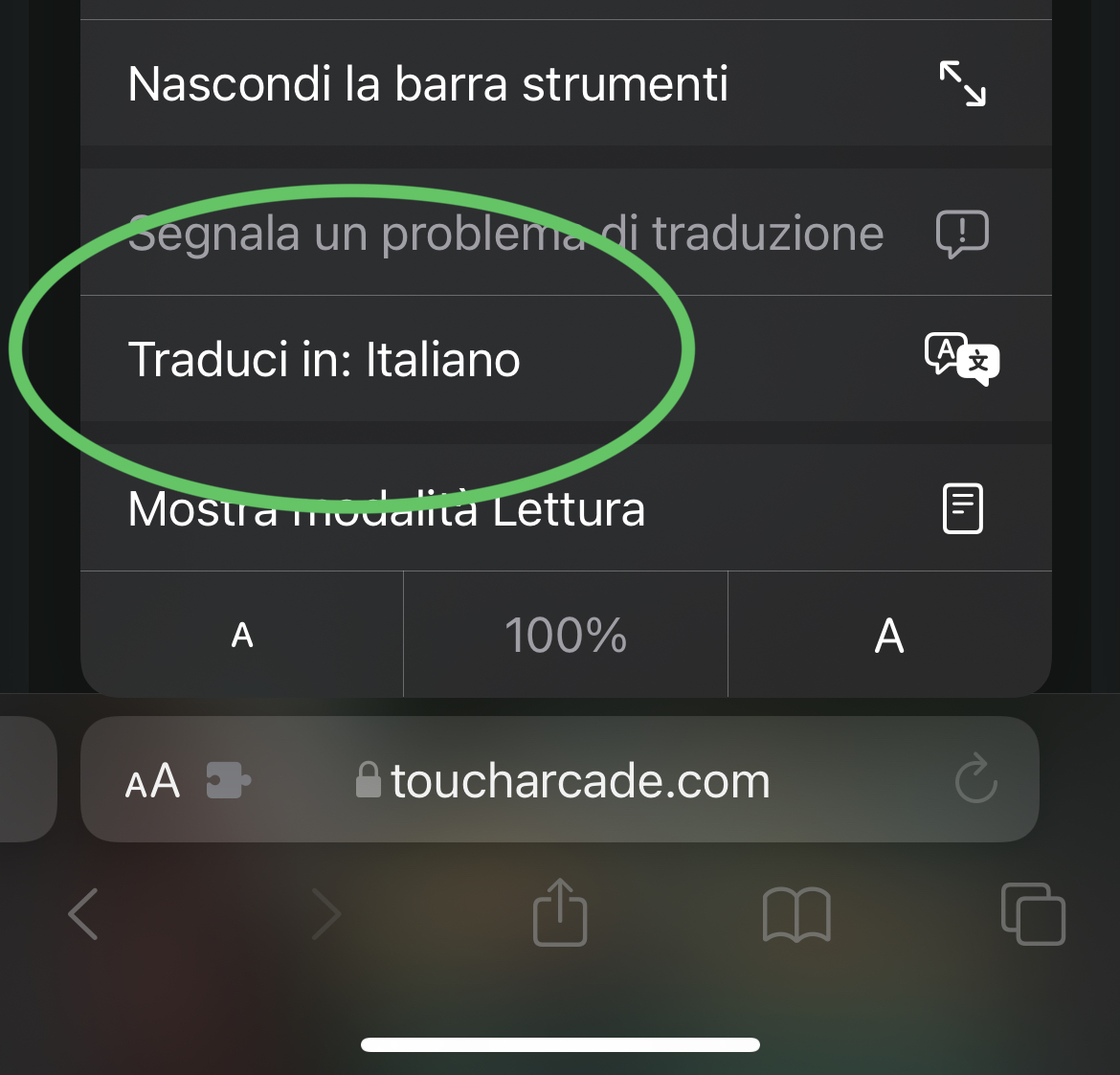This screenshot has width=1120, height=1075.
Task: Reset zoom via 100% button
Action: pyautogui.click(x=566, y=635)
